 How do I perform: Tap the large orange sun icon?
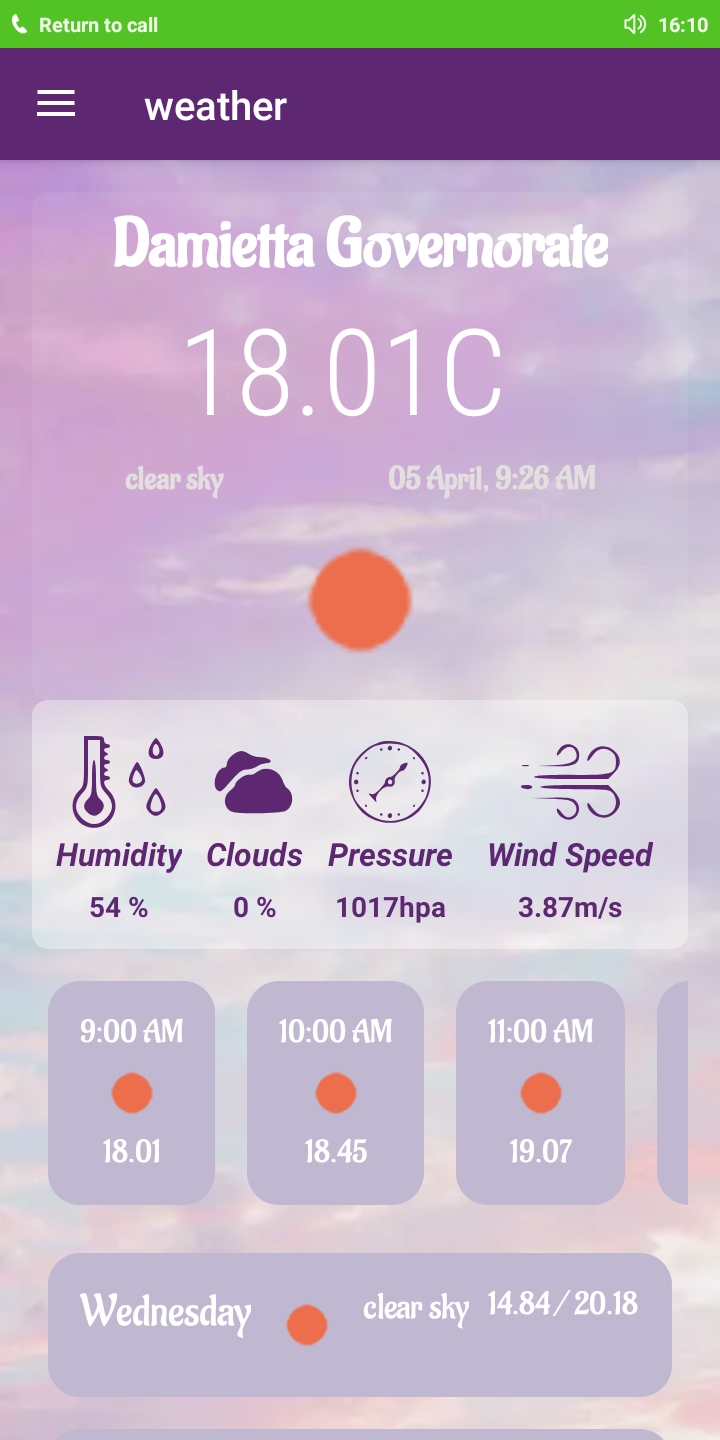coord(360,600)
